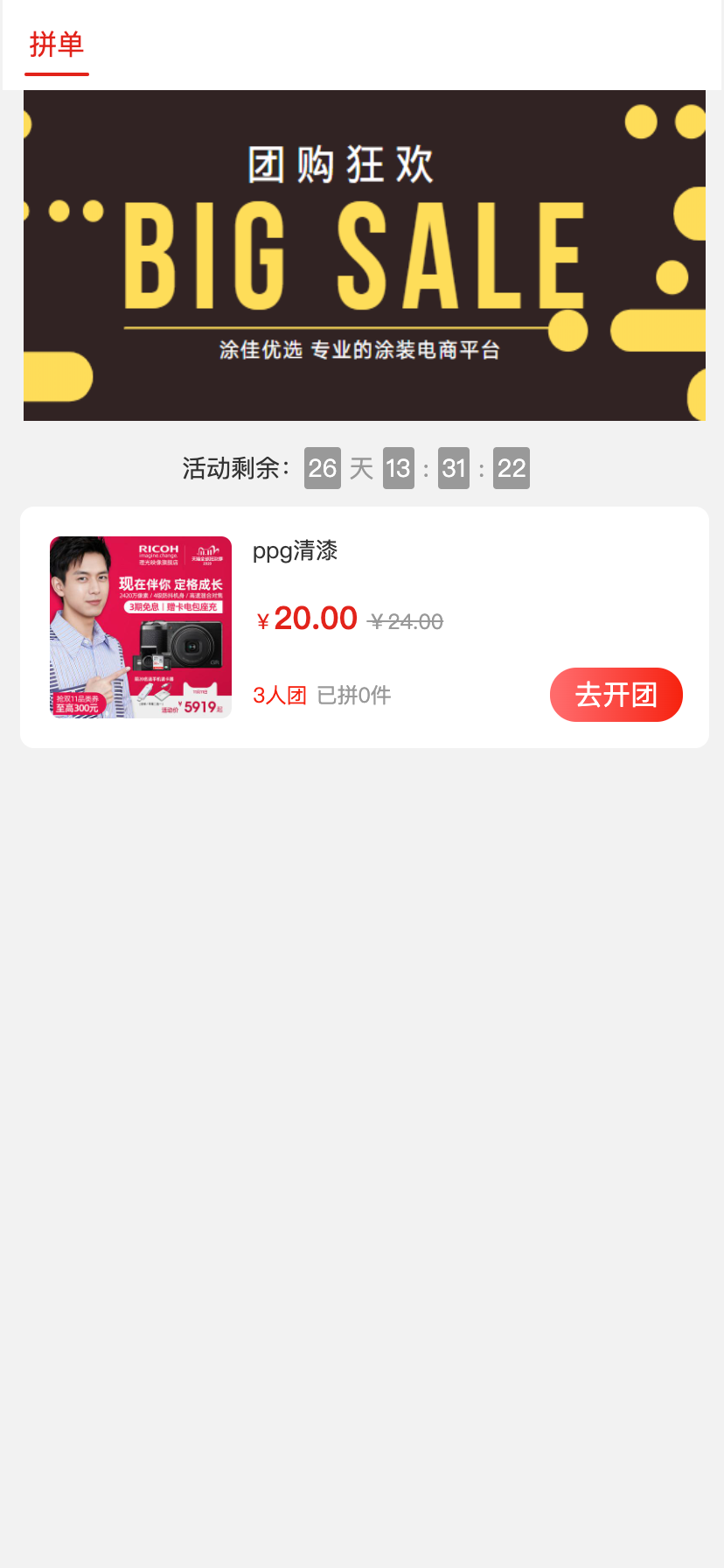Click the countdown seconds box showing 22
The image size is (724, 1568).
tap(512, 468)
